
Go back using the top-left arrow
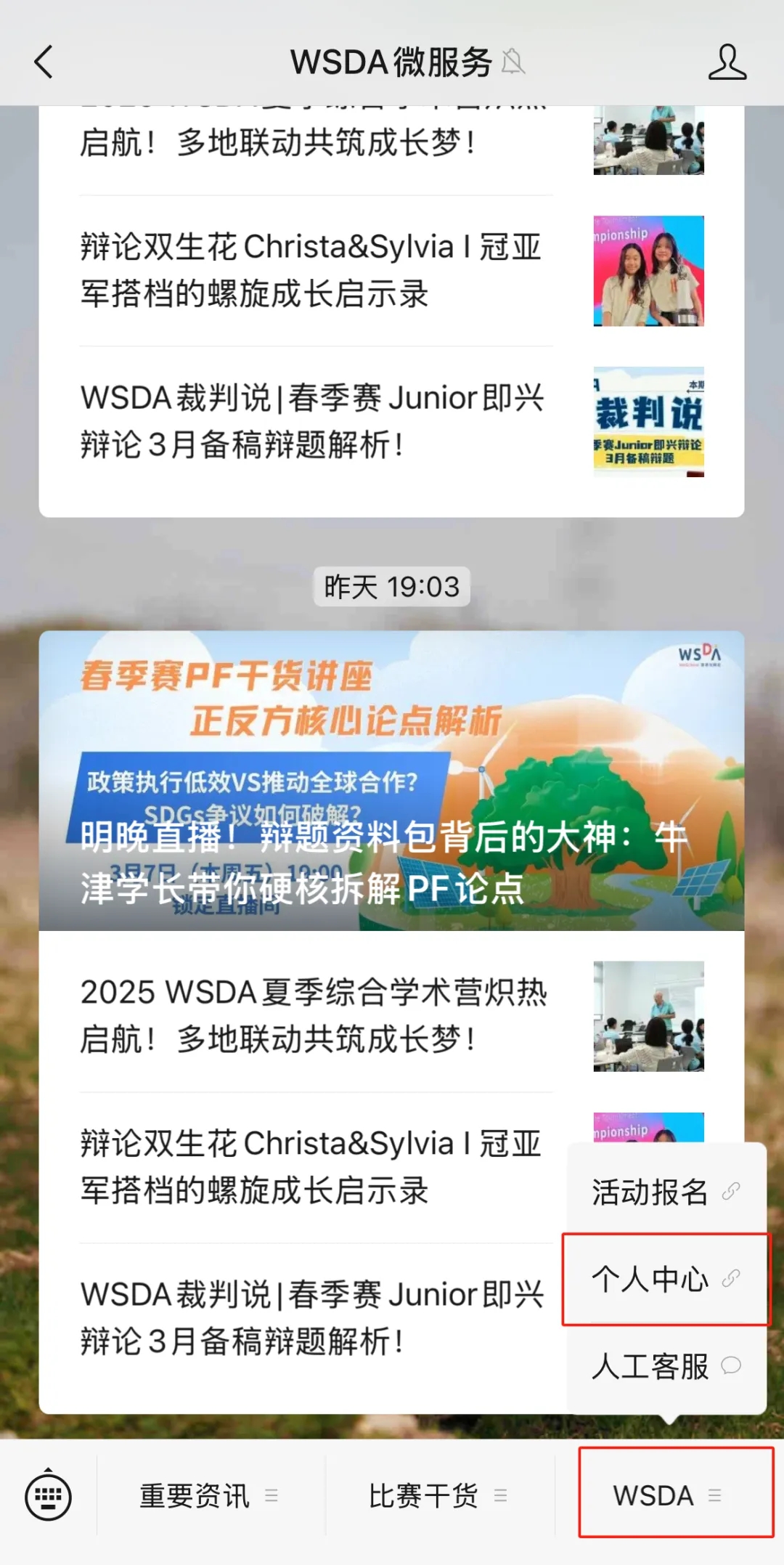pyautogui.click(x=44, y=62)
